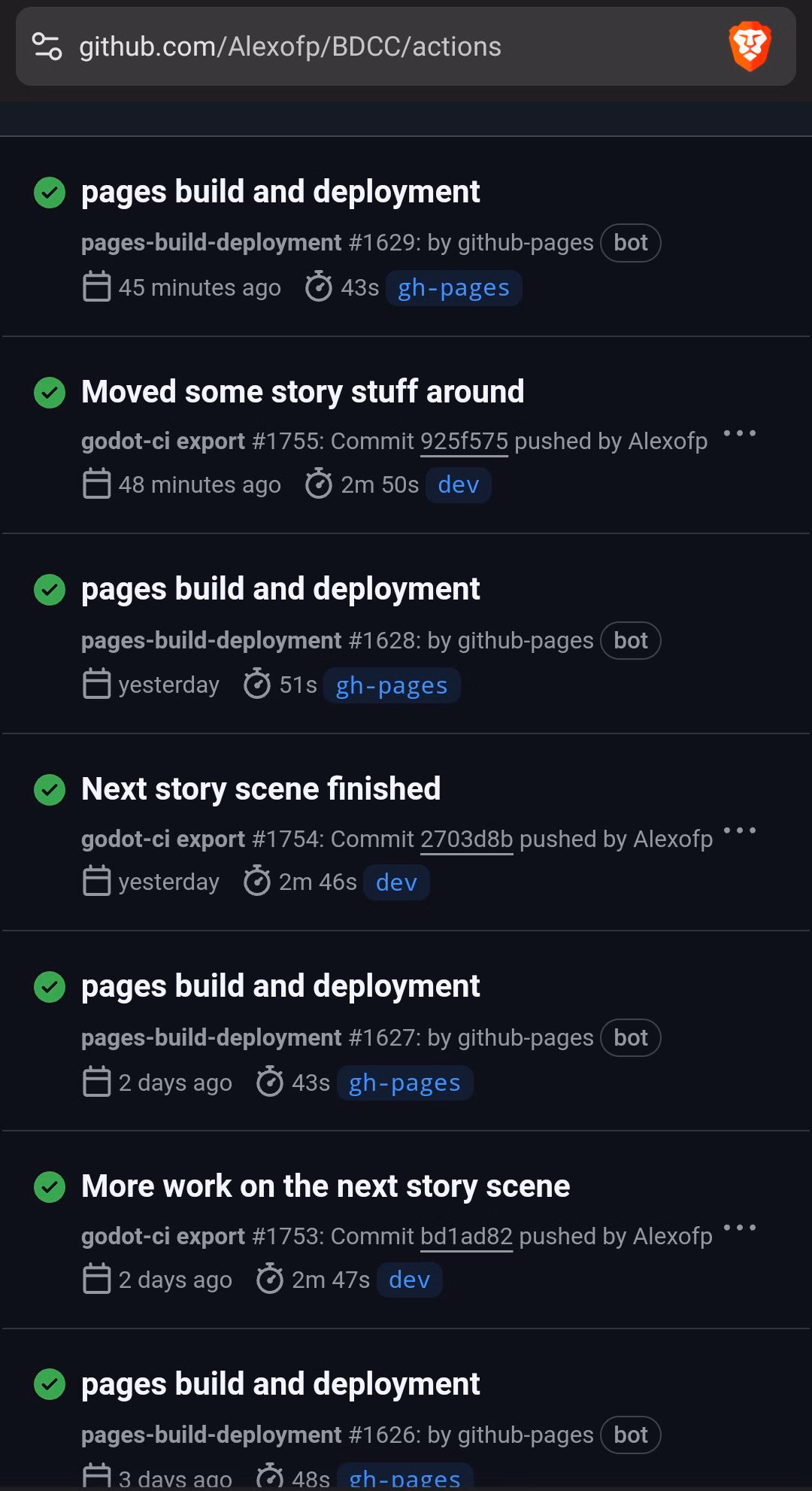Open pages build and deployment run #1629

(280, 192)
